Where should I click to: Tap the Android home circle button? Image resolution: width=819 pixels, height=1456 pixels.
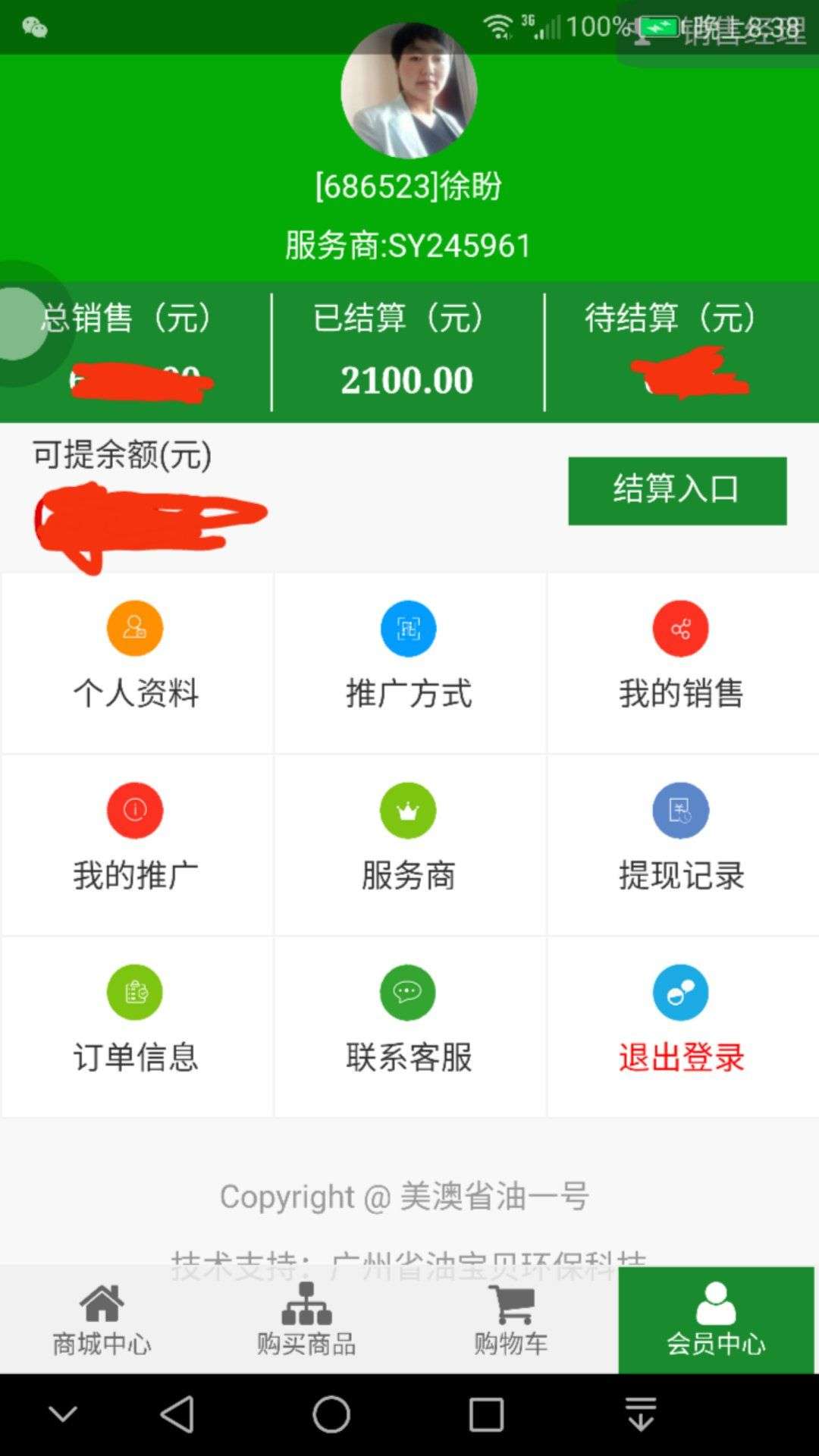point(331,1412)
